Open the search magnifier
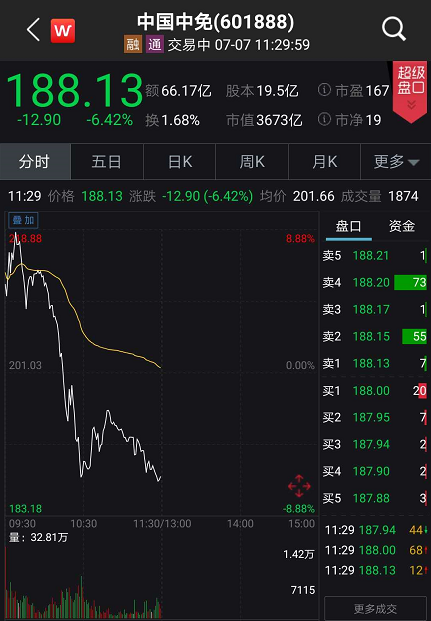This screenshot has width=431, height=621. click(394, 29)
